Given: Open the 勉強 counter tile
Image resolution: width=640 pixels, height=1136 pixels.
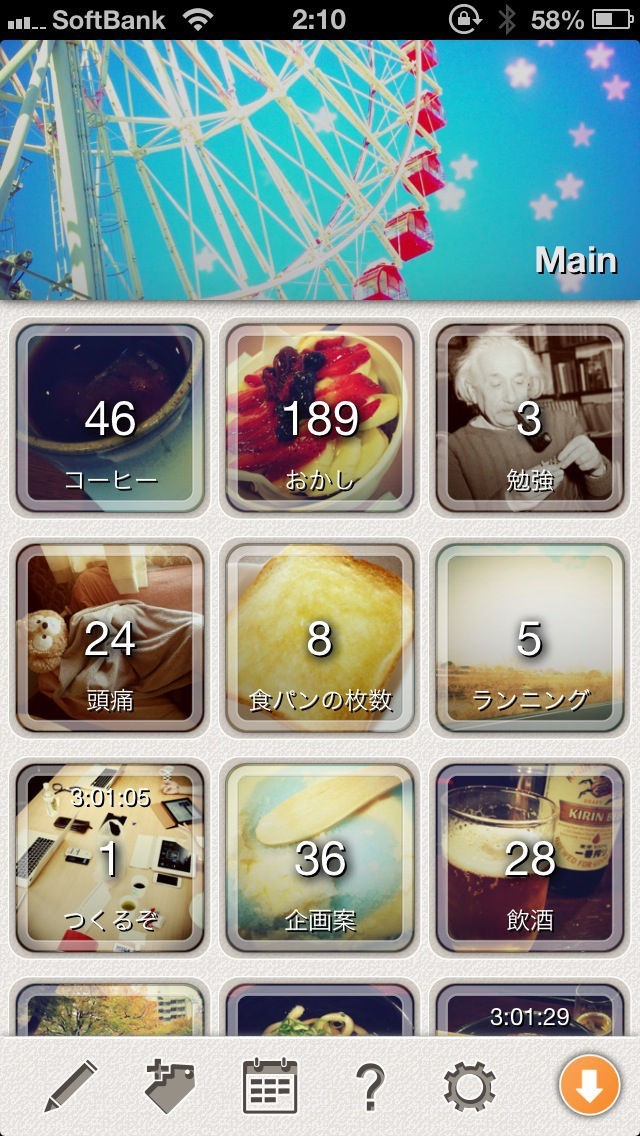Looking at the screenshot, I should click(530, 418).
